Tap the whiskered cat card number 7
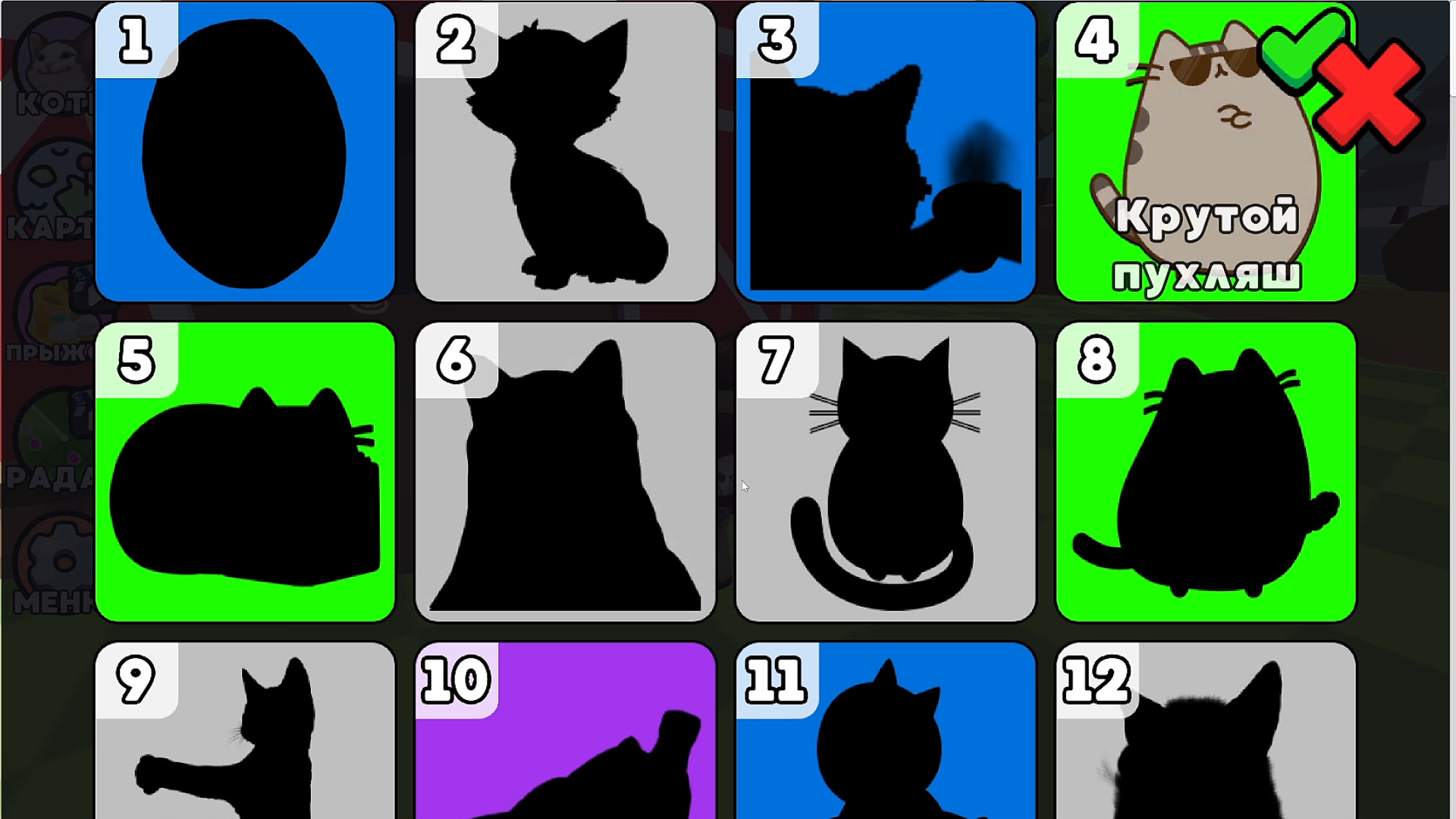The image size is (1456, 819). [x=886, y=472]
